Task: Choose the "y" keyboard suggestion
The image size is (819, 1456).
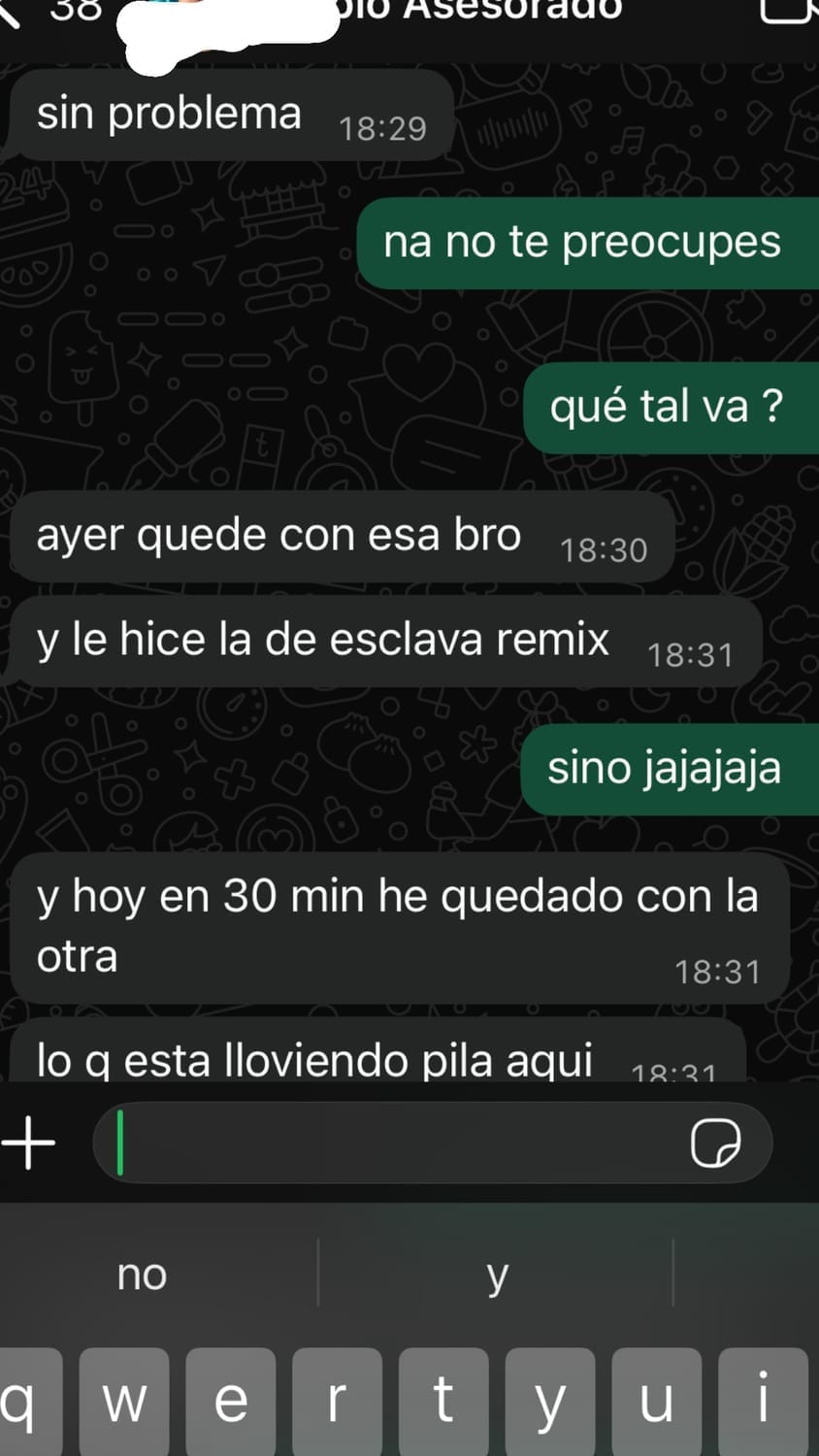Action: [x=496, y=1274]
